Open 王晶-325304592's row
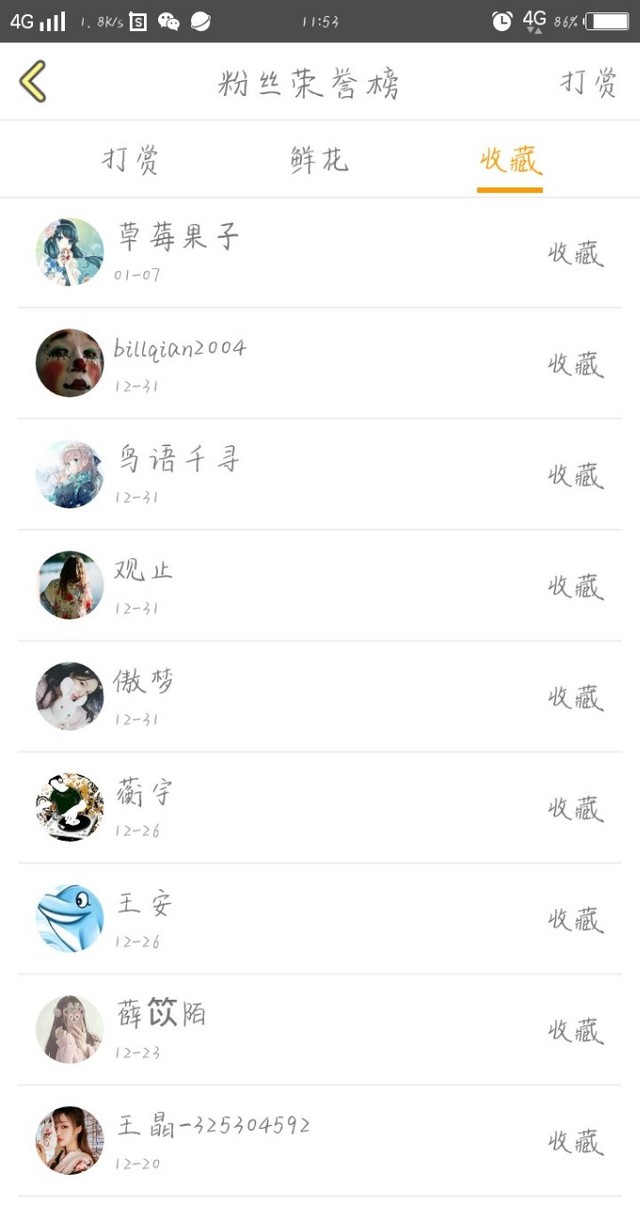Screen dimensions: 640x1205 (x=320, y=1140)
